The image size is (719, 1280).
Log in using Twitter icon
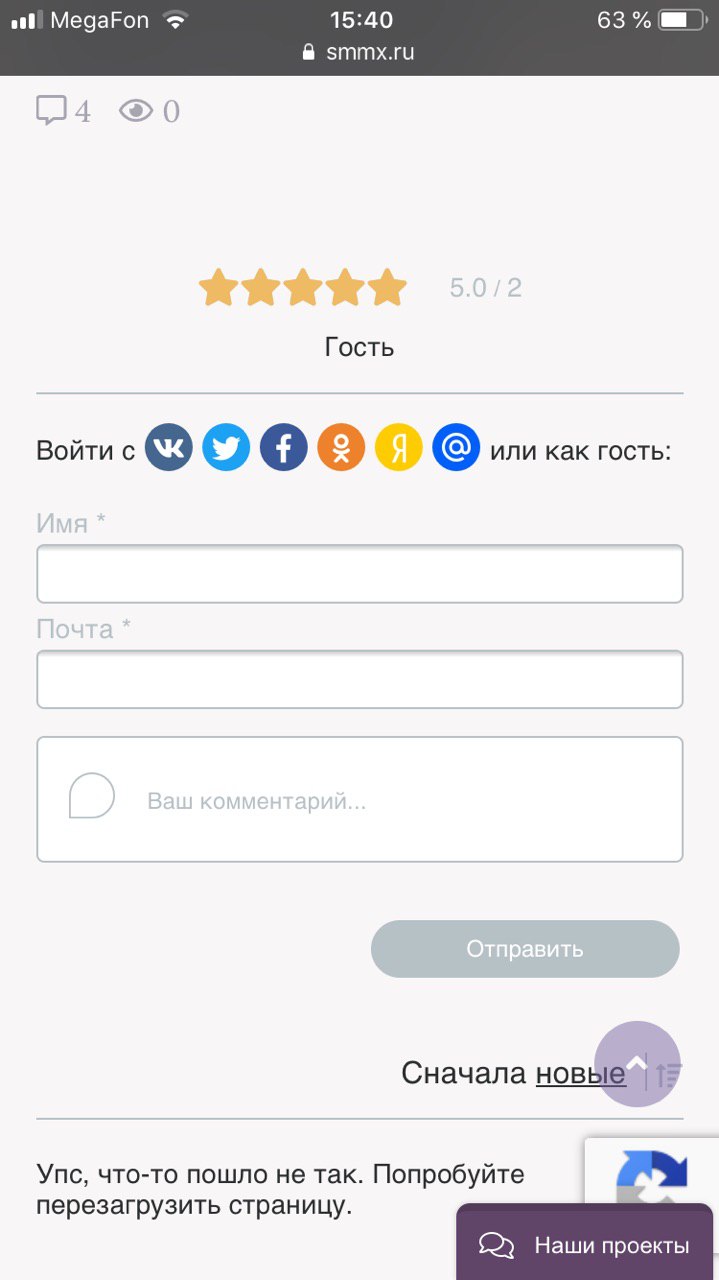tap(226, 448)
